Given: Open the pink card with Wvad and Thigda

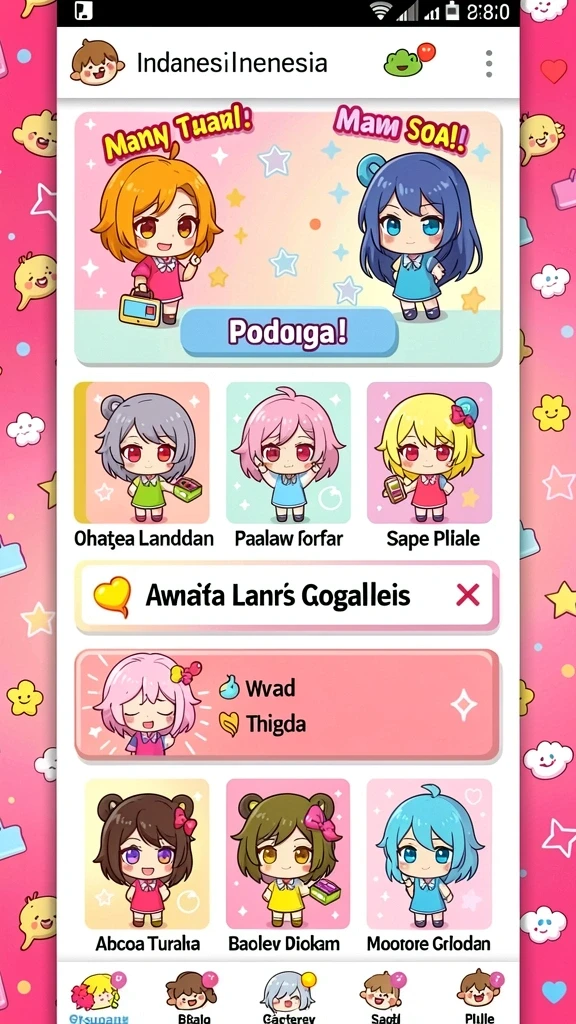Looking at the screenshot, I should click(x=288, y=706).
